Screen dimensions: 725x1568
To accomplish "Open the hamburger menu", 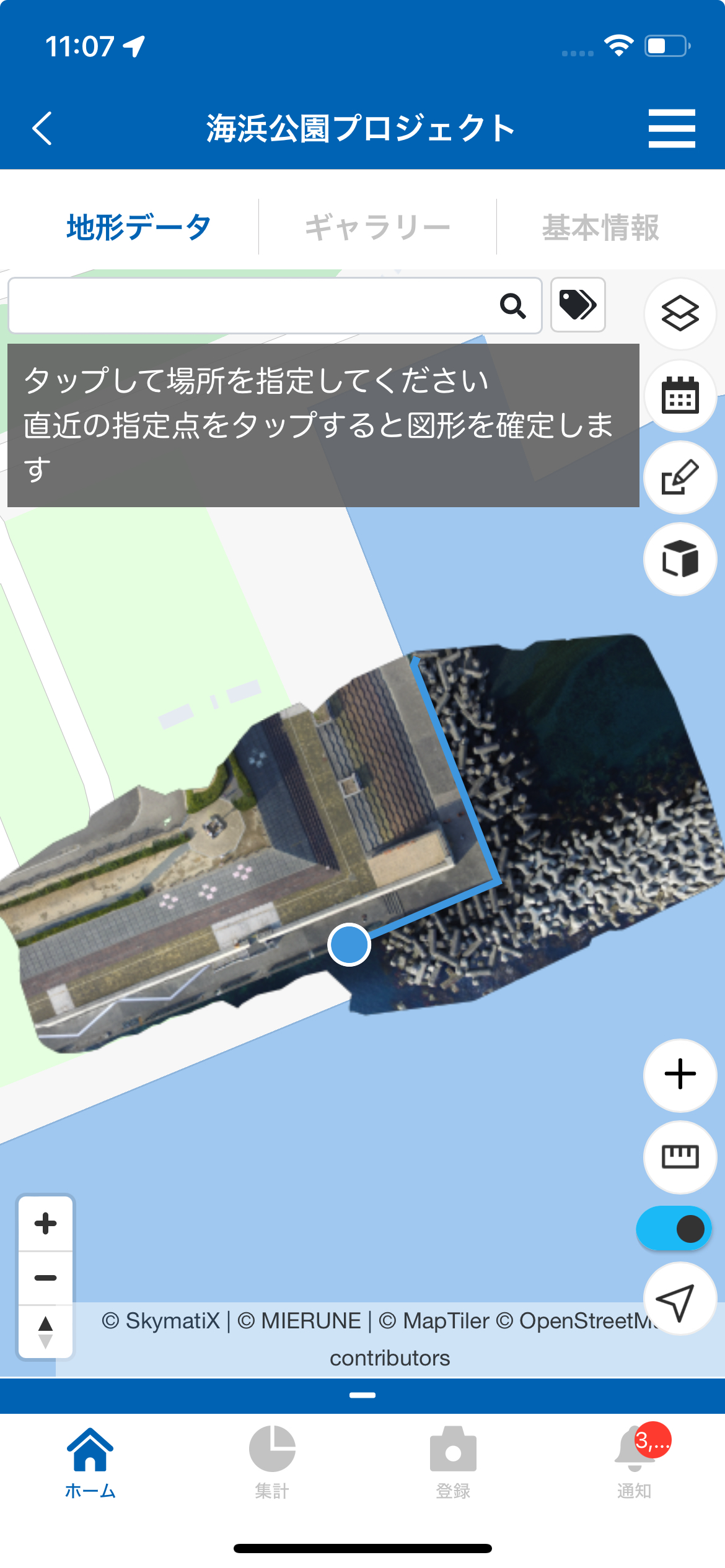I will (672, 128).
